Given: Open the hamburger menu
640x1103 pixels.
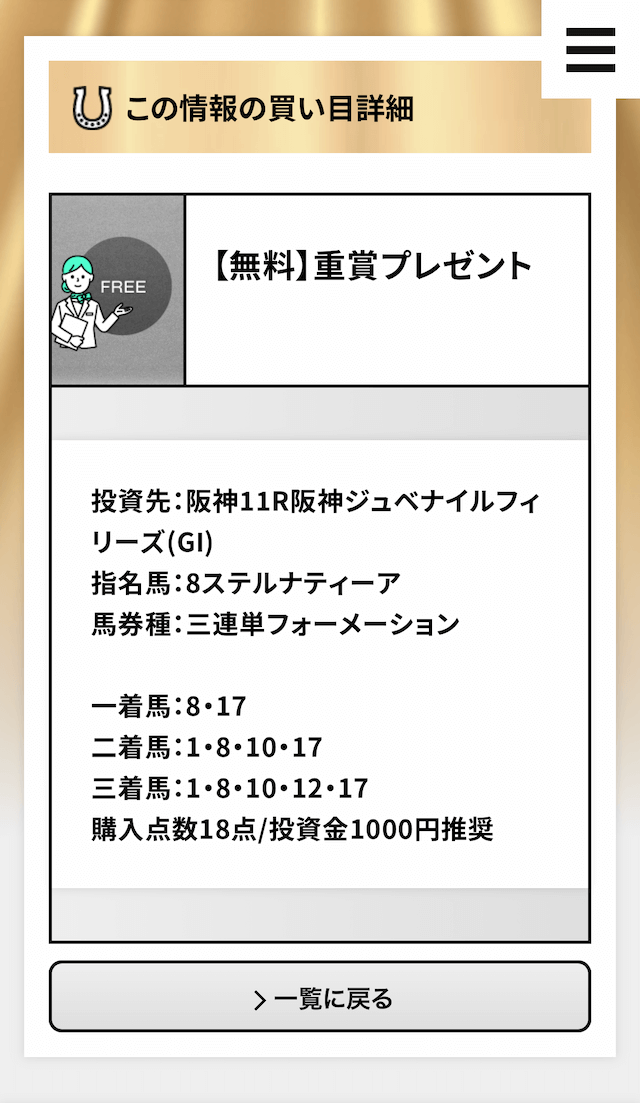Looking at the screenshot, I should [x=591, y=50].
